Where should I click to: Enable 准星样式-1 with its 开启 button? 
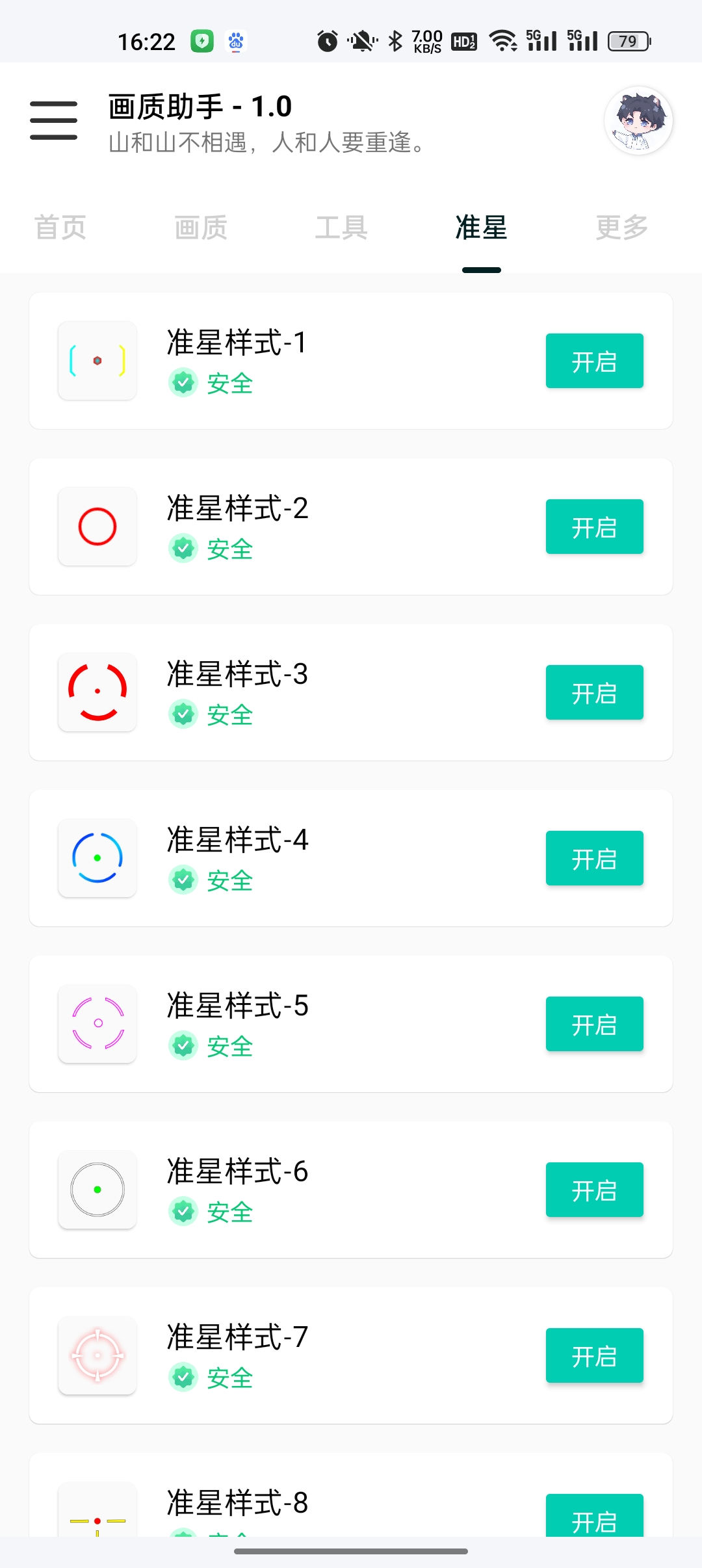point(594,361)
